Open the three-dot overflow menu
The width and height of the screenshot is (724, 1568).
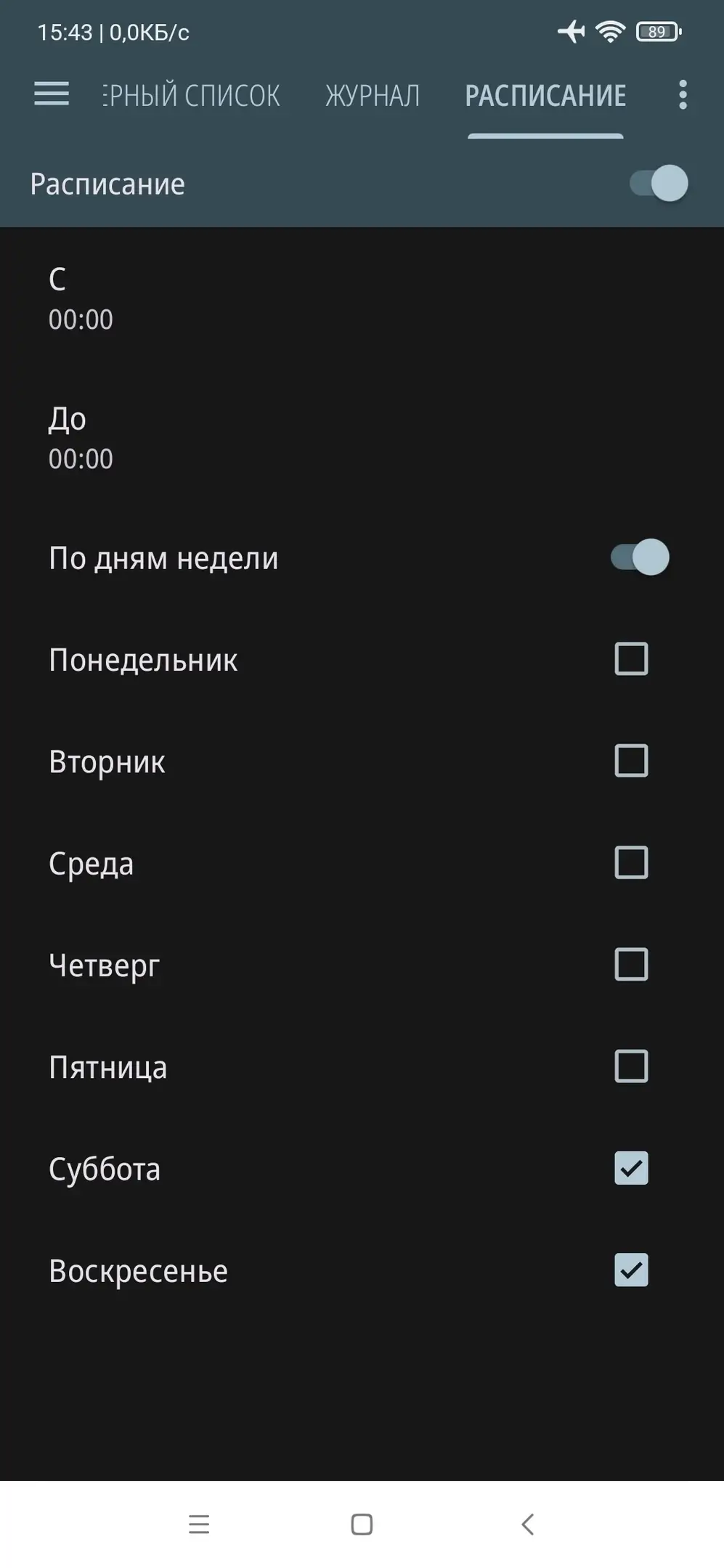pos(682,95)
